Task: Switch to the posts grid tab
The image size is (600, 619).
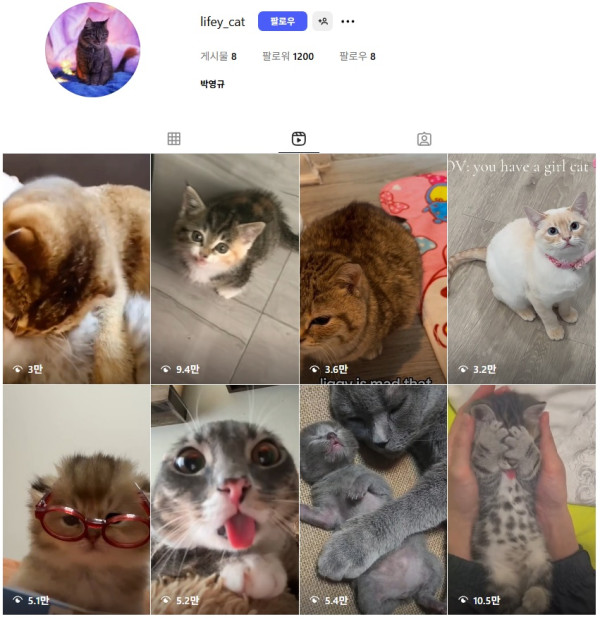Action: [x=174, y=139]
